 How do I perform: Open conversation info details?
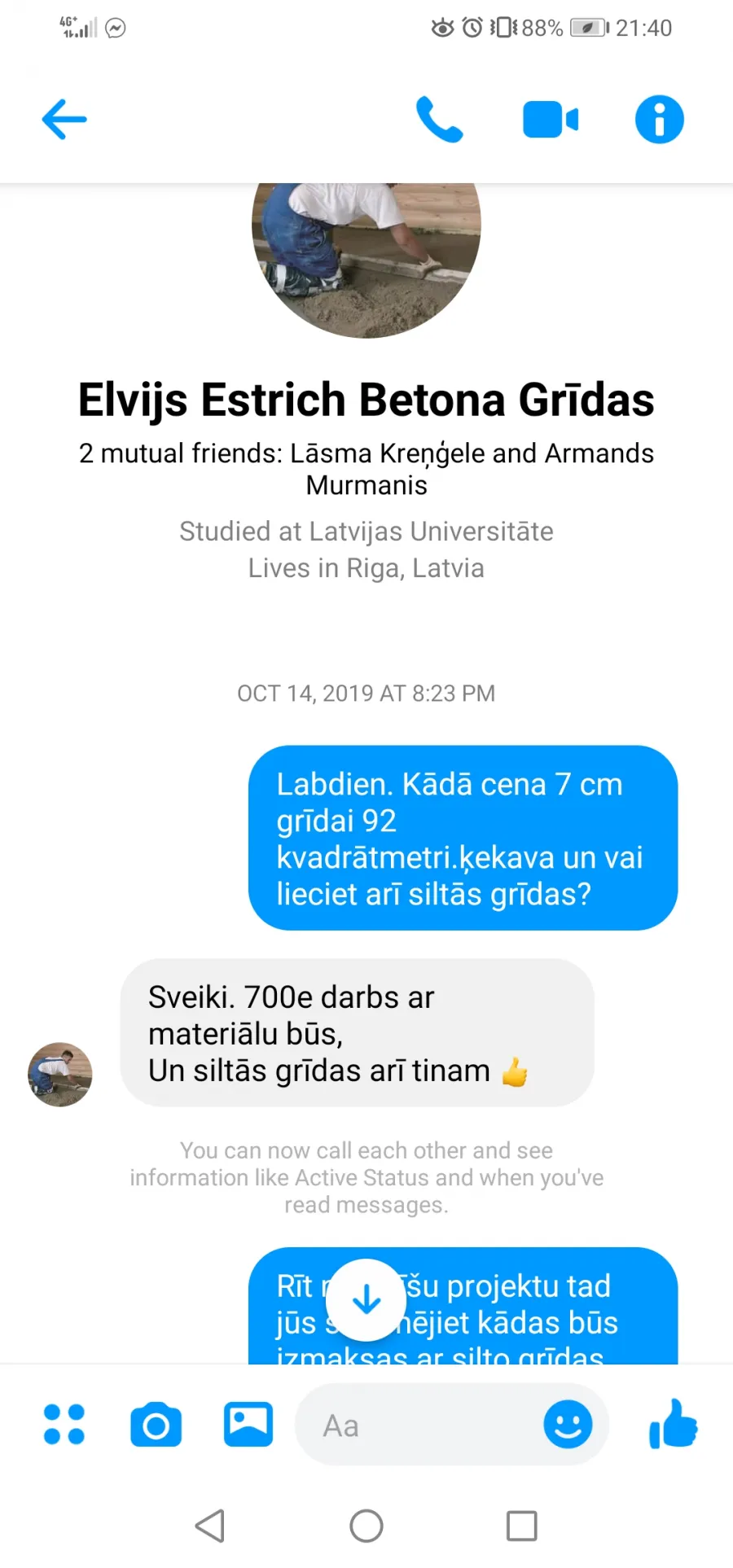660,120
